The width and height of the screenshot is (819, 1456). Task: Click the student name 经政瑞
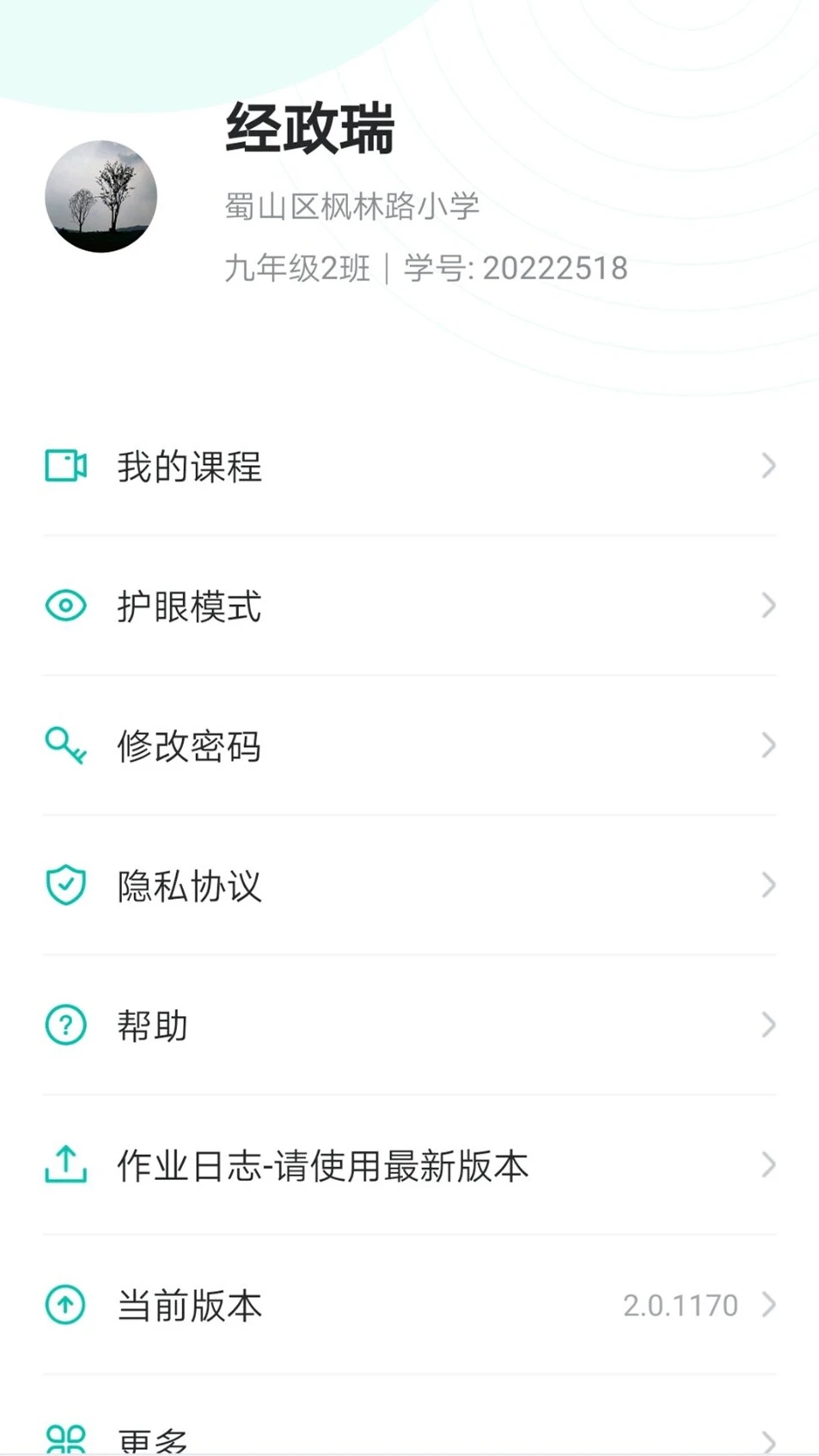click(x=309, y=129)
